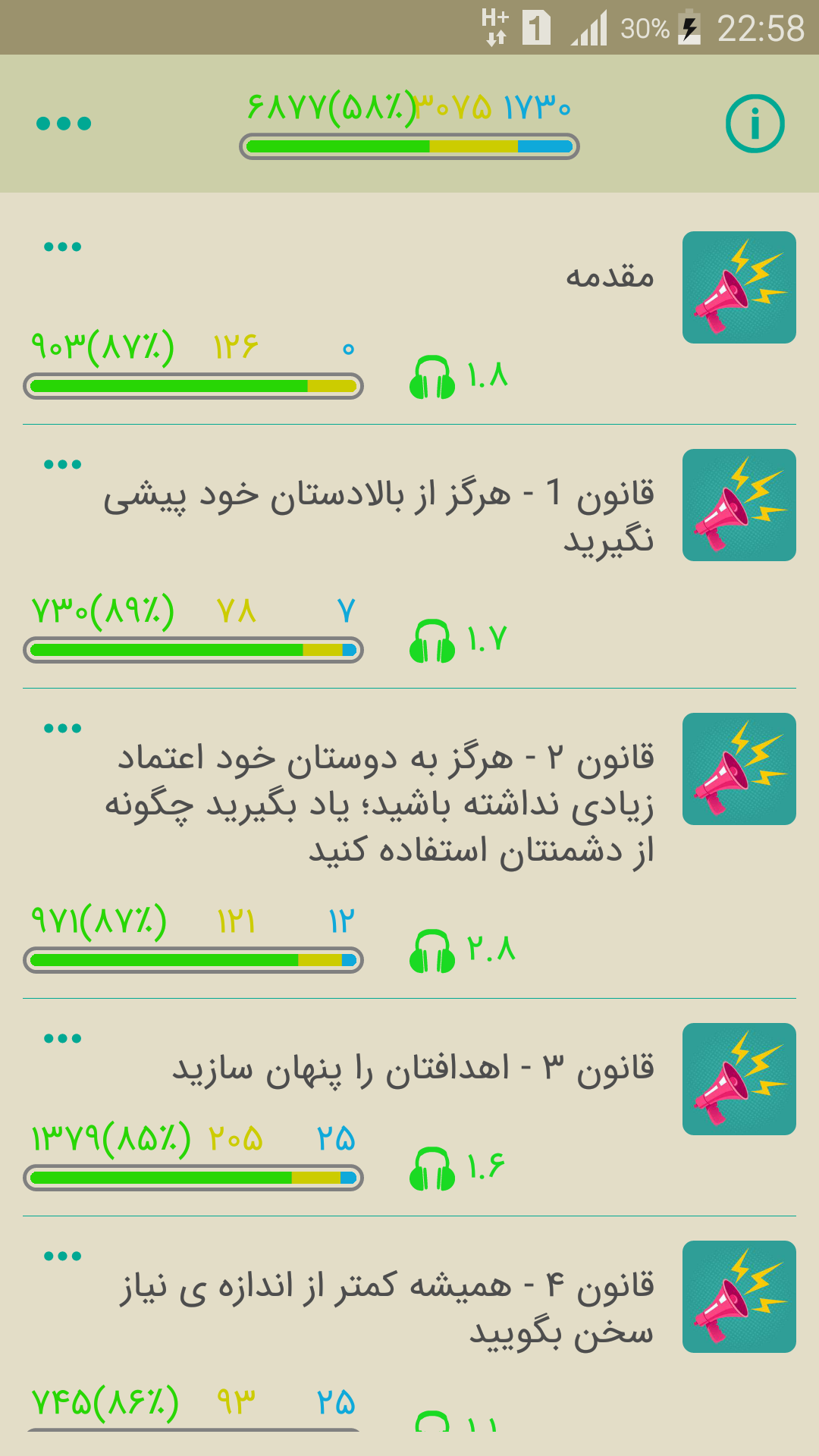The width and height of the screenshot is (819, 1456).
Task: Open the three-dot menu for قانون ۳
Action: point(62,1038)
